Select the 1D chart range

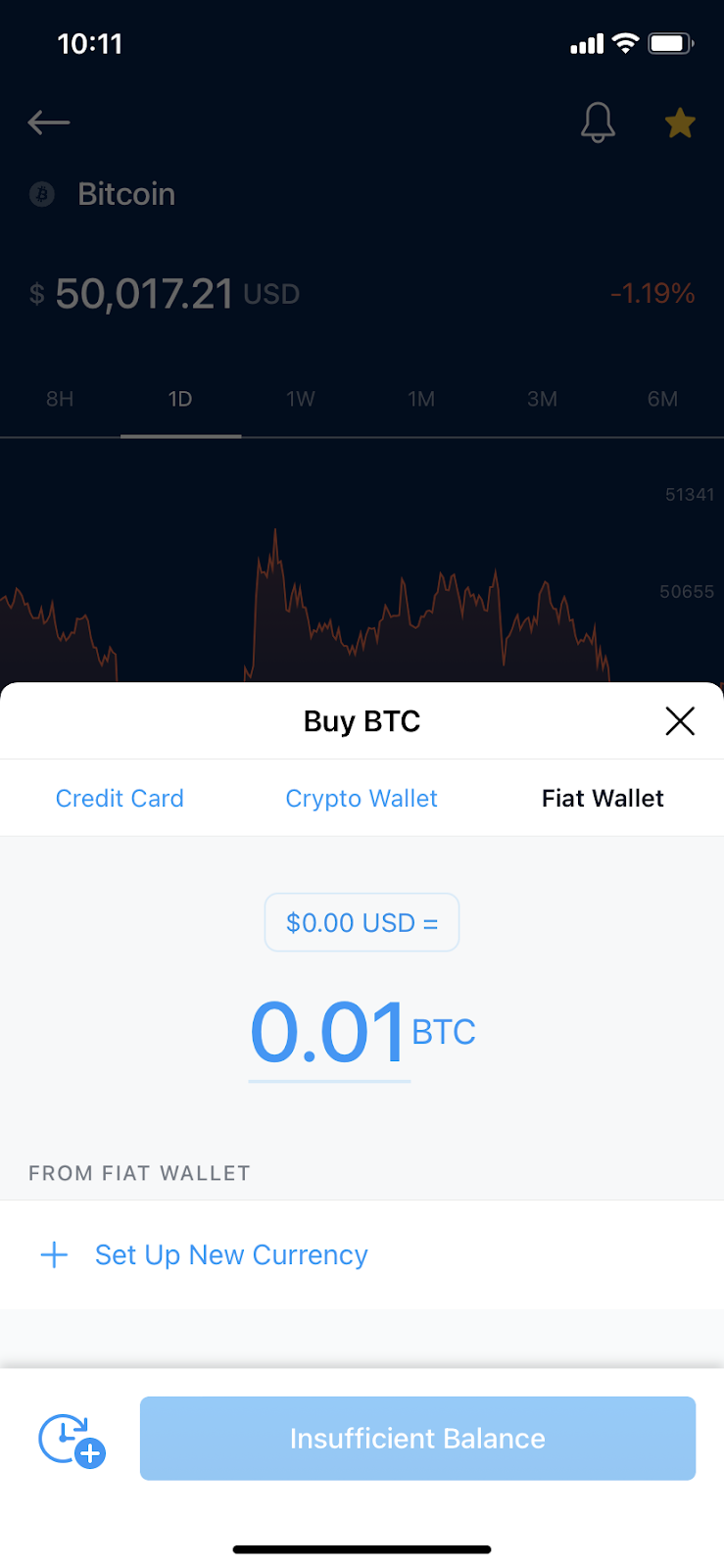tap(180, 399)
